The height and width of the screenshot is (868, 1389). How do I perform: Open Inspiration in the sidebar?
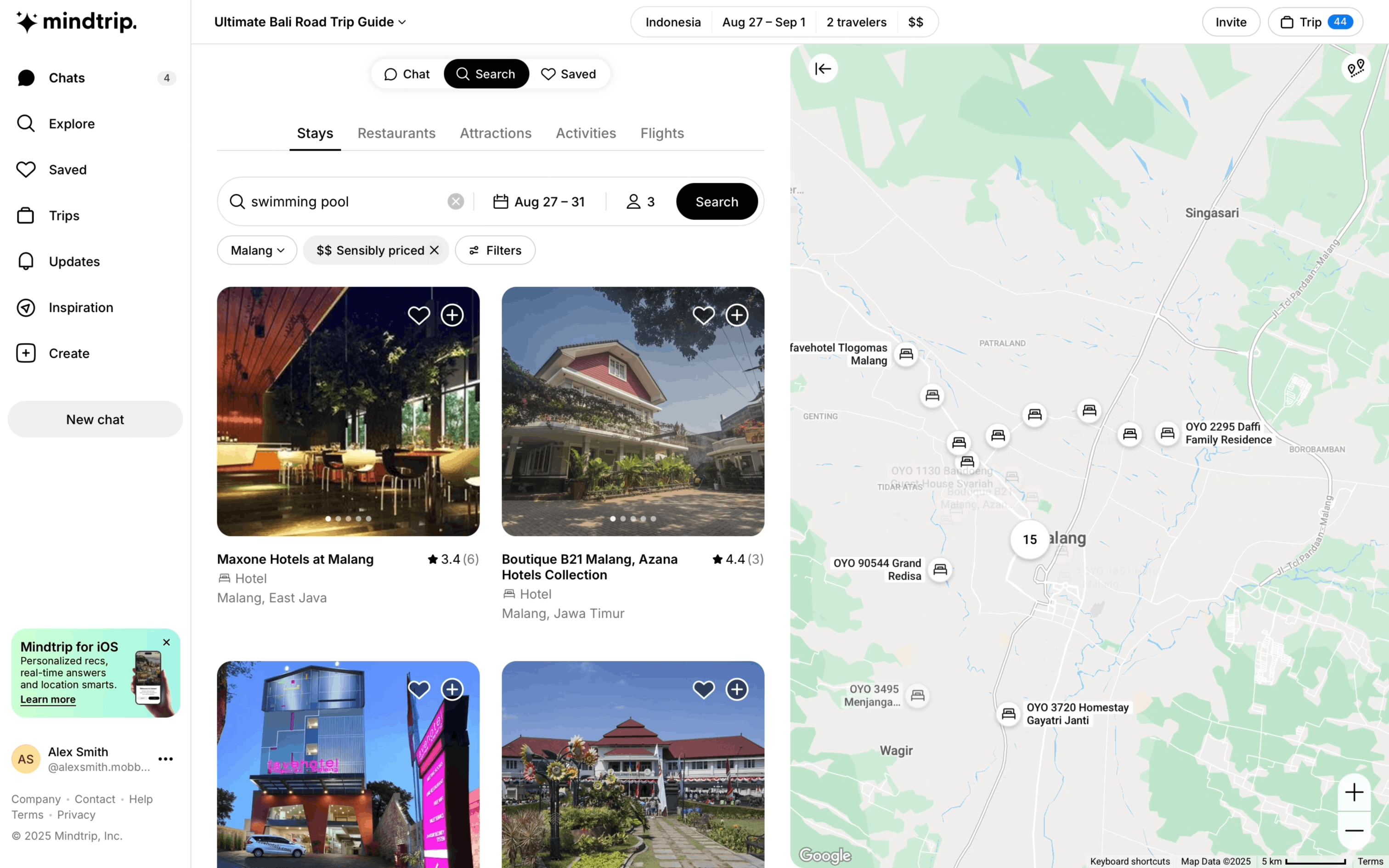(80, 308)
